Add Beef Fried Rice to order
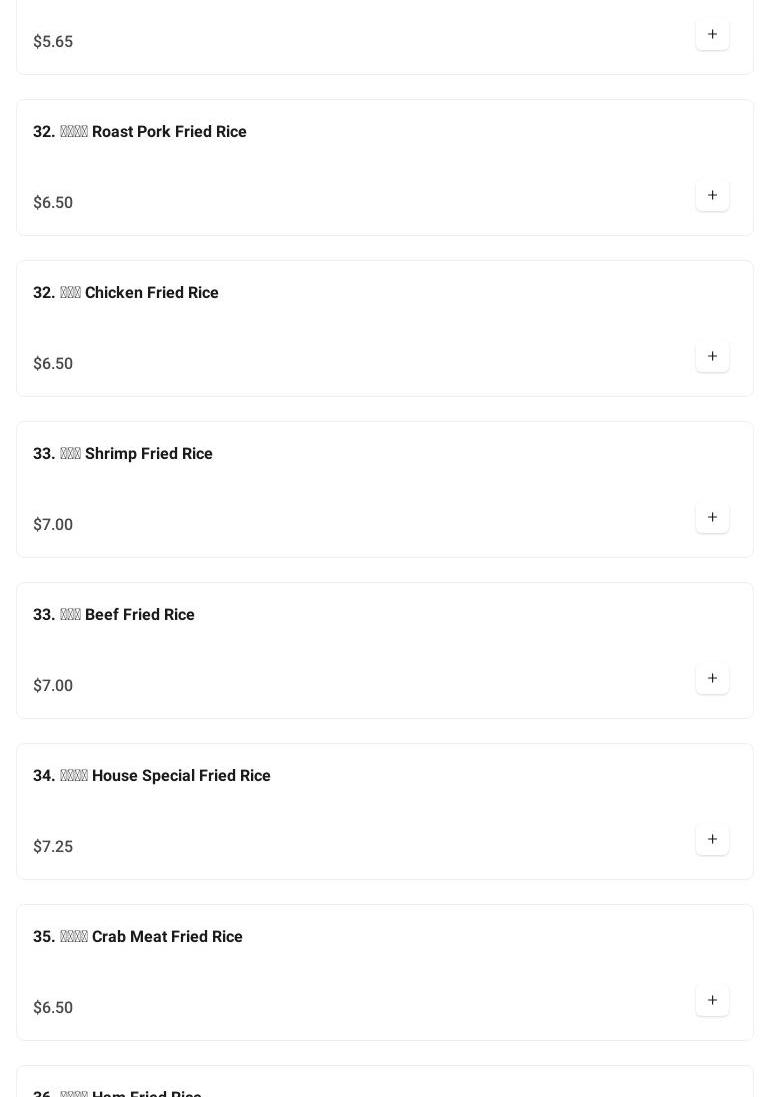Screen dimensions: 770x1097 (712, 679)
